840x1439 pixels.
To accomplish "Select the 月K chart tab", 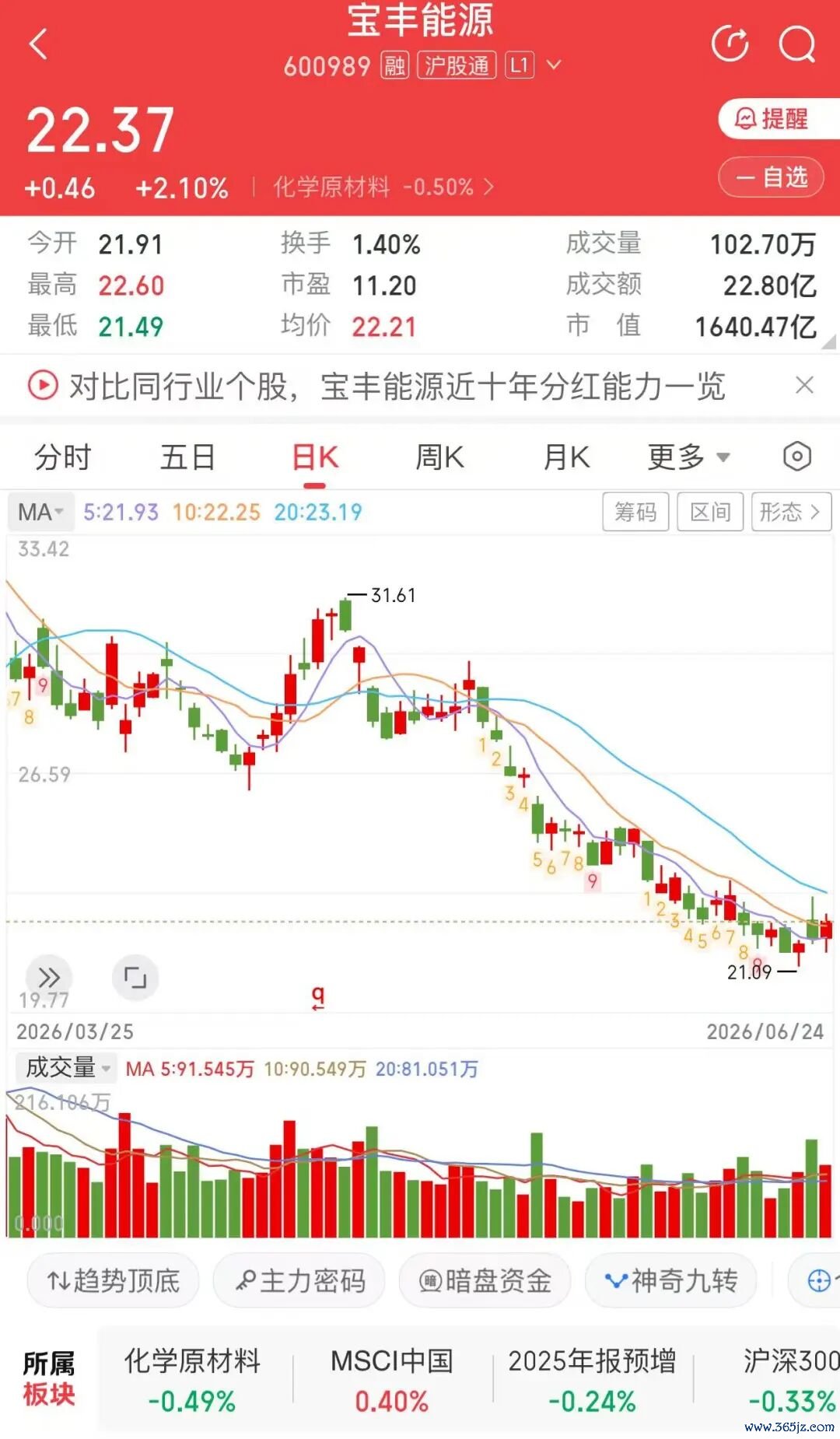I will (x=566, y=457).
